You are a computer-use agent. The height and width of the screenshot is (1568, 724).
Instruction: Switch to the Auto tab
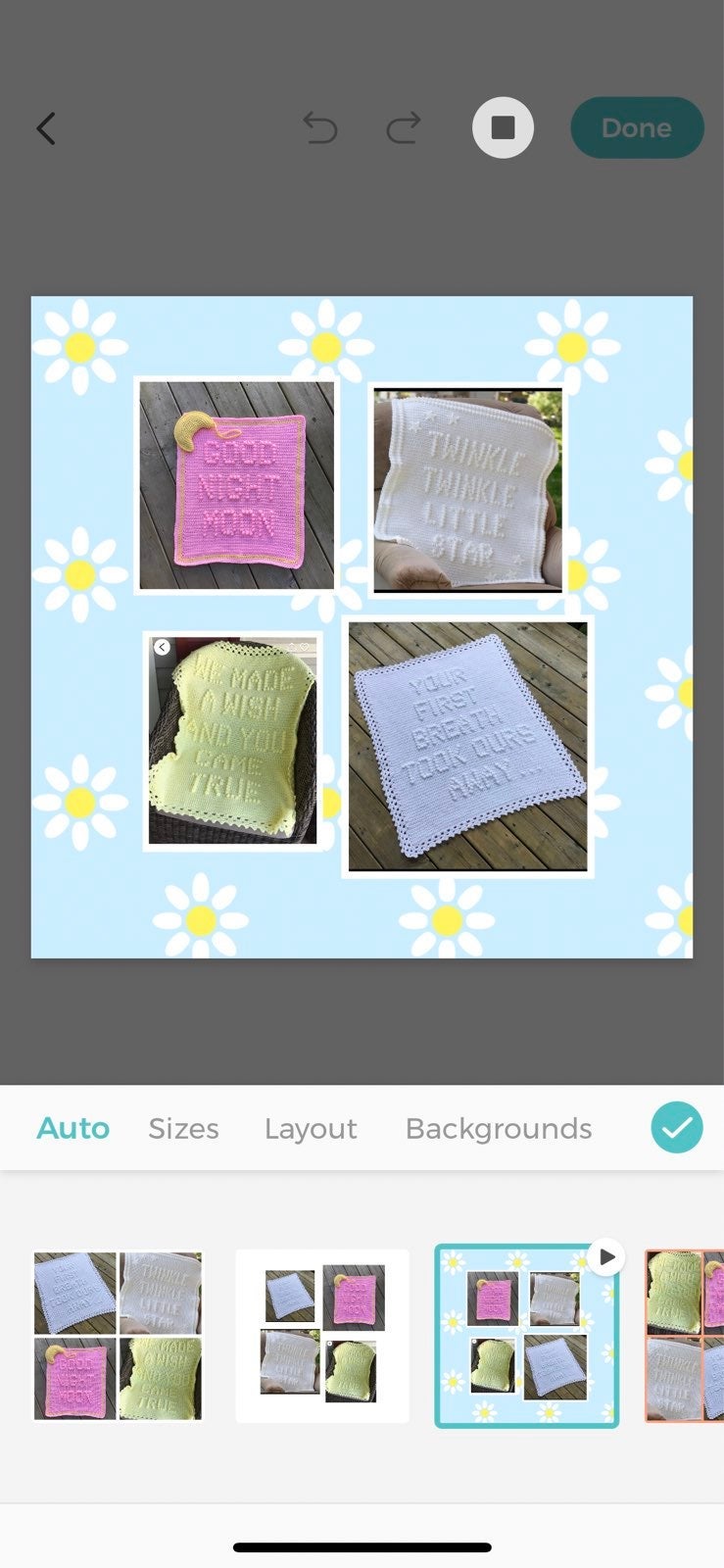point(72,1128)
